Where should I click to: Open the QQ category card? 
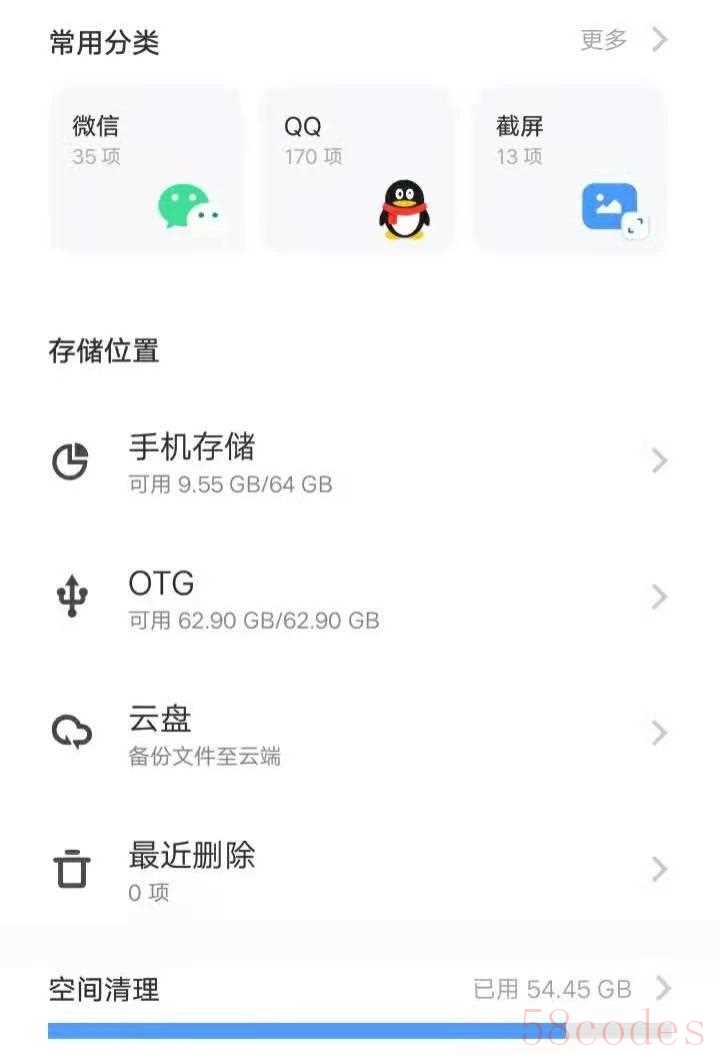357,170
